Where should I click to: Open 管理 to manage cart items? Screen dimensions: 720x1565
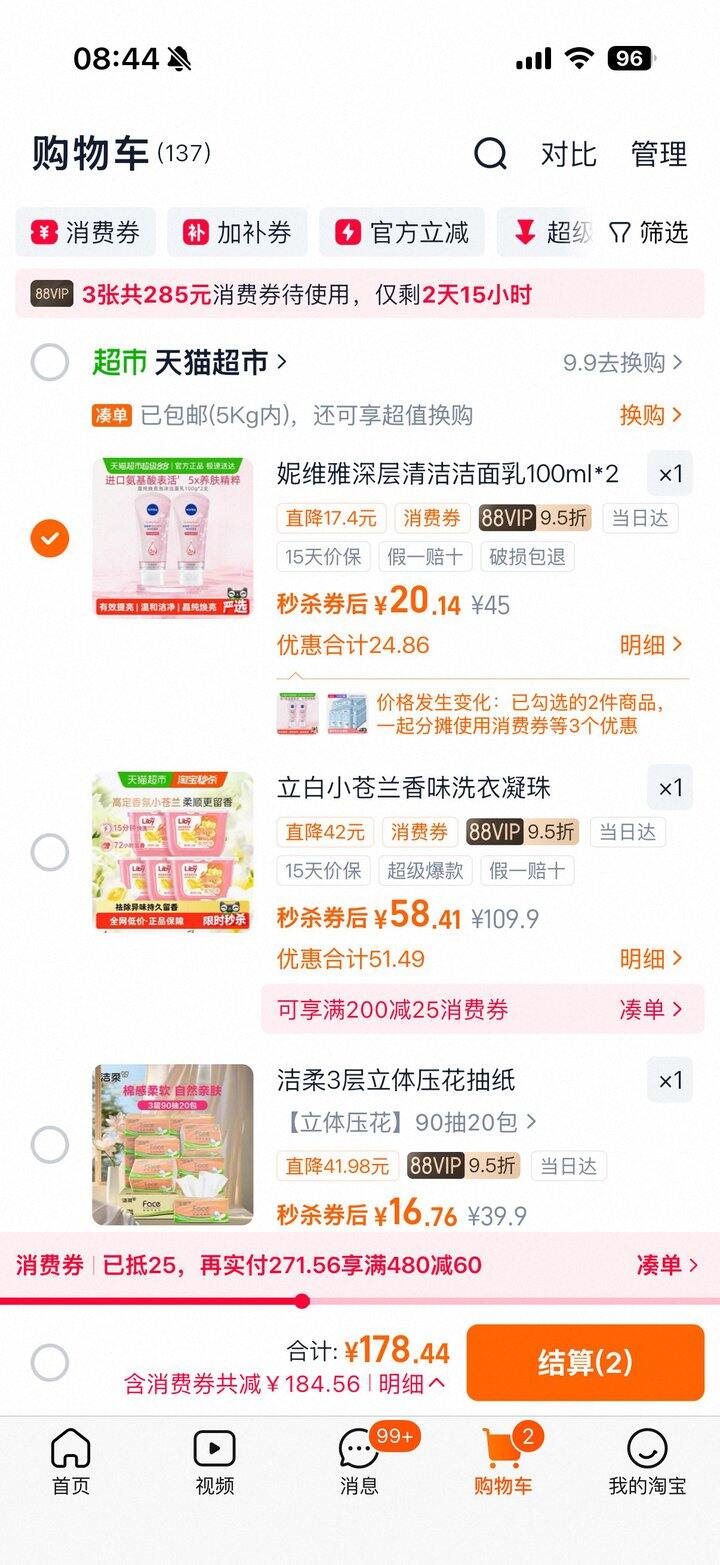659,154
